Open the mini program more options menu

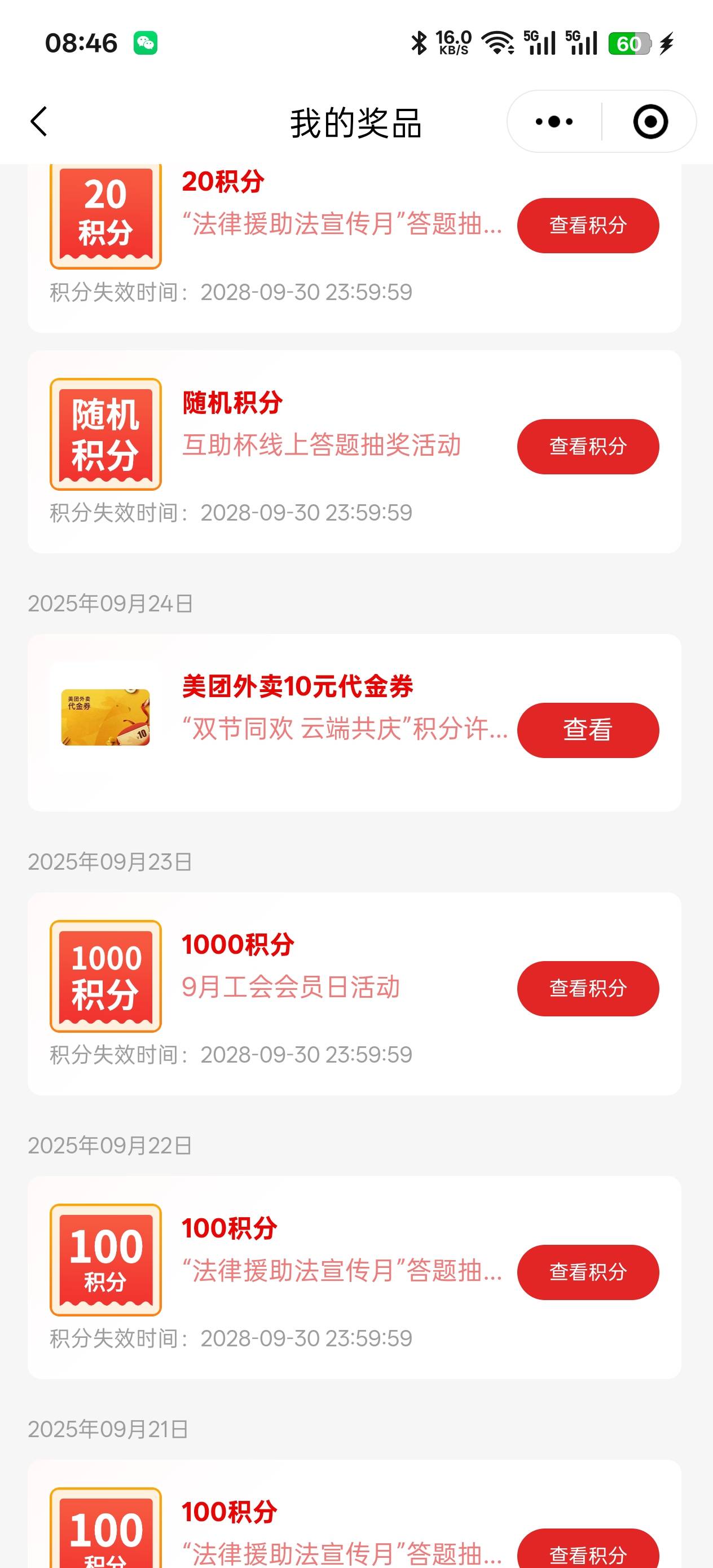[x=553, y=122]
